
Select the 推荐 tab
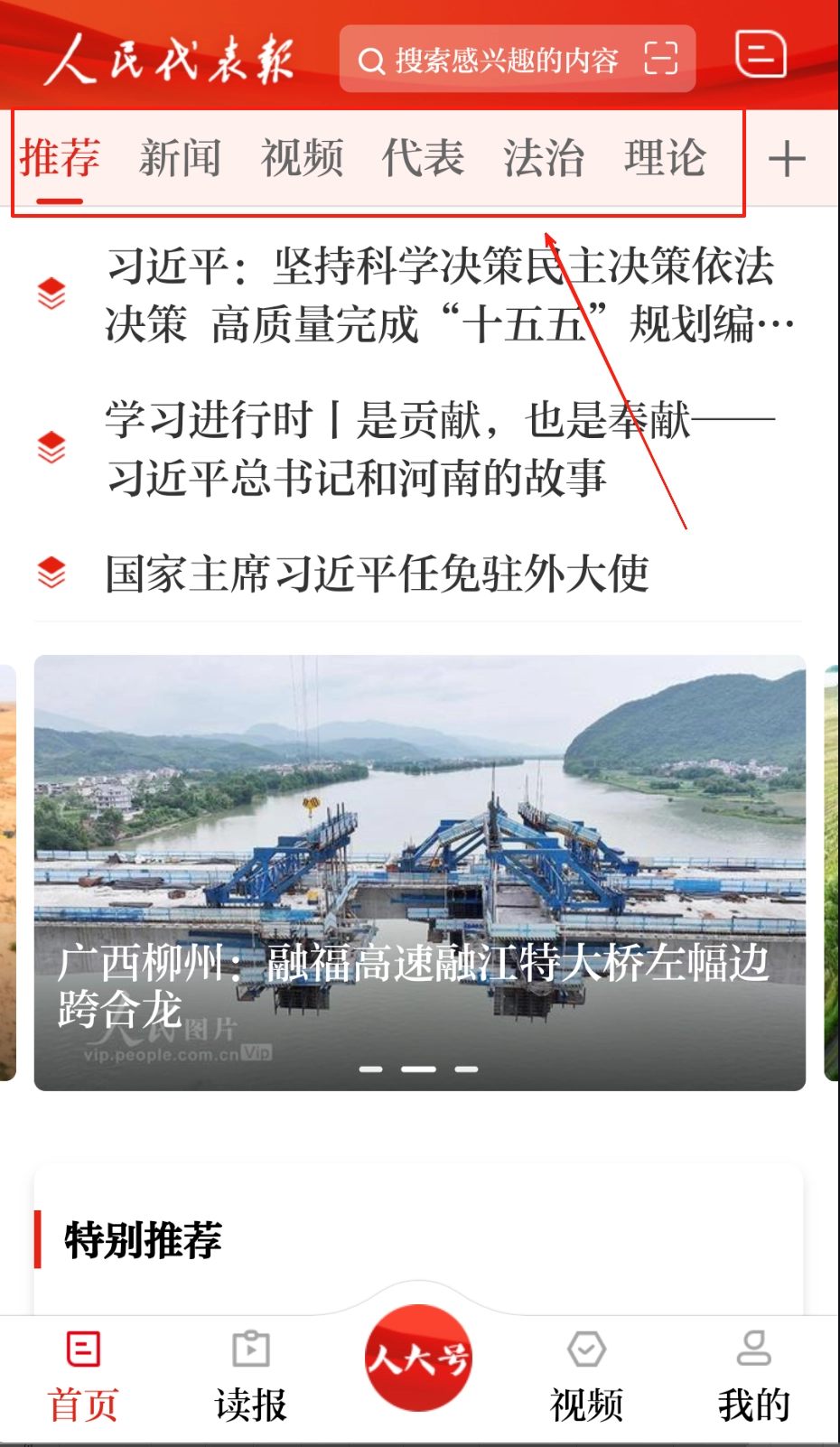click(60, 159)
